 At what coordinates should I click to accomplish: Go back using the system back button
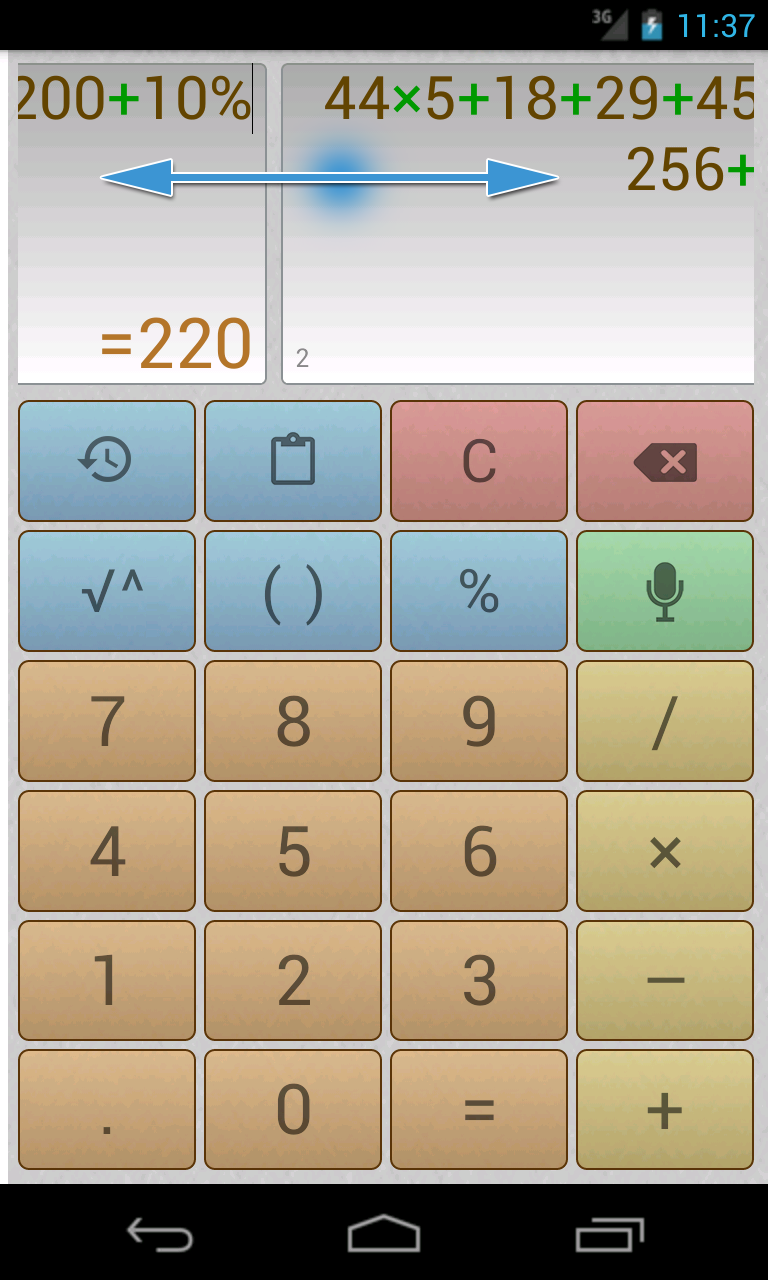[x=160, y=1234]
